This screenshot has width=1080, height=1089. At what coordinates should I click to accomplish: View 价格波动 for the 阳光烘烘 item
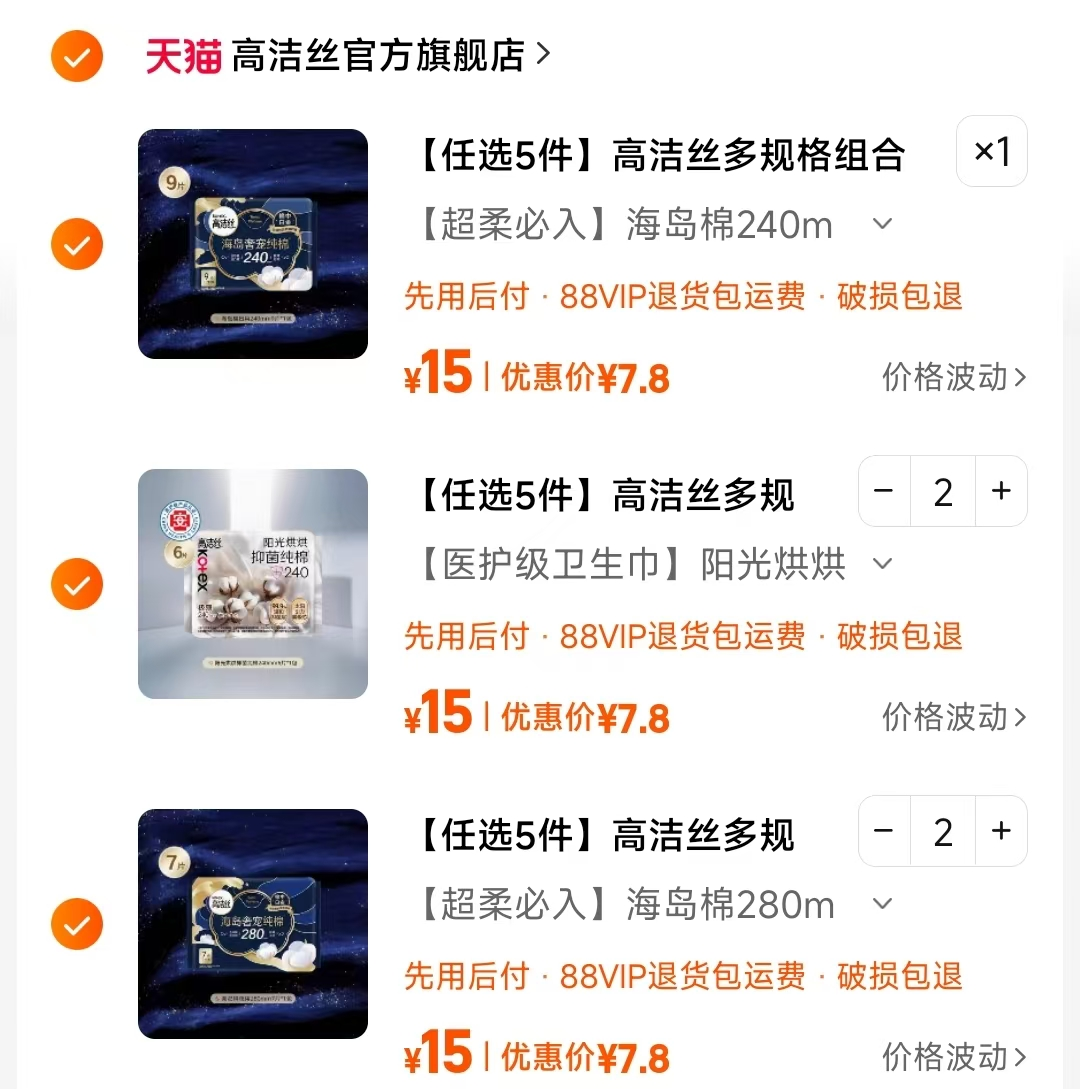point(953,717)
